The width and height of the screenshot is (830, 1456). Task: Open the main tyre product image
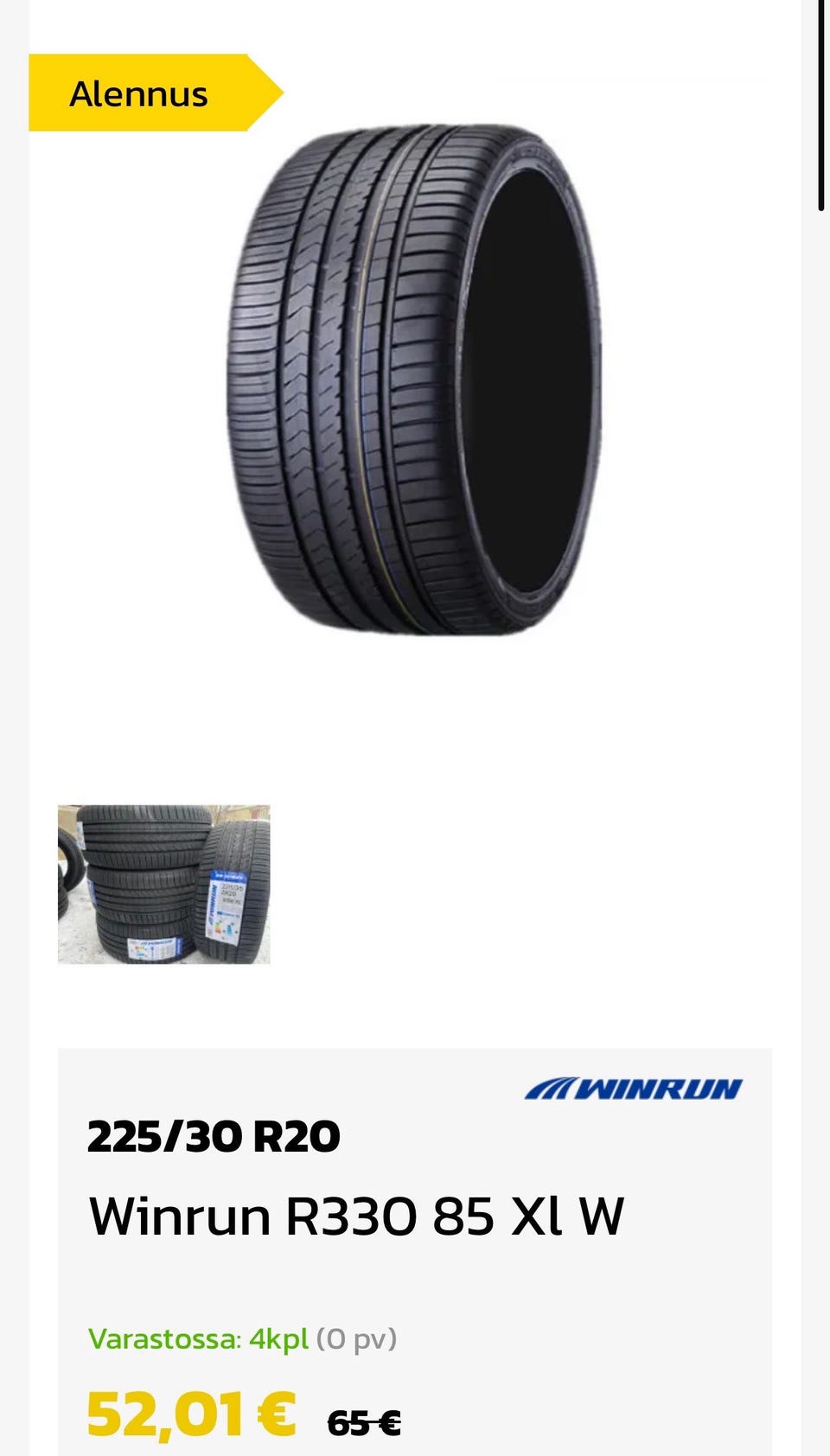(x=413, y=379)
